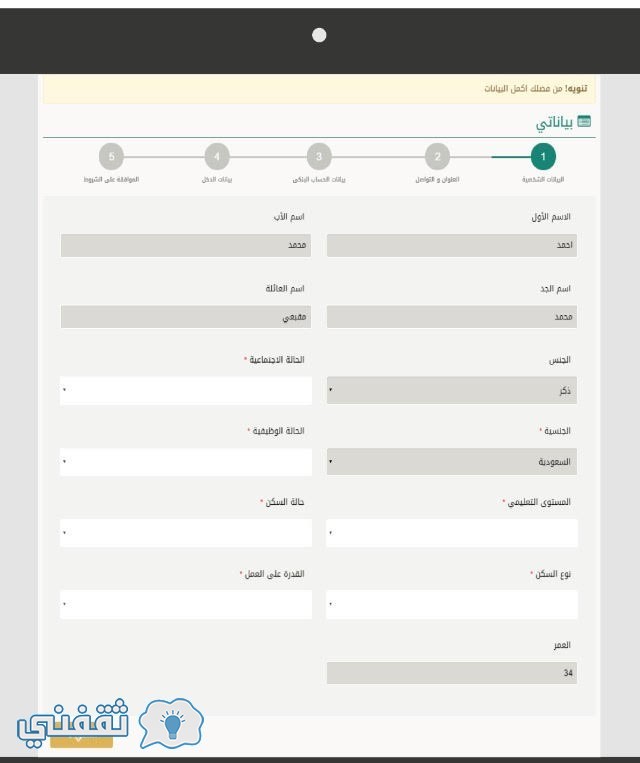Open the الجنس dropdown showing ذكر
The height and width of the screenshot is (763, 640).
451,390
